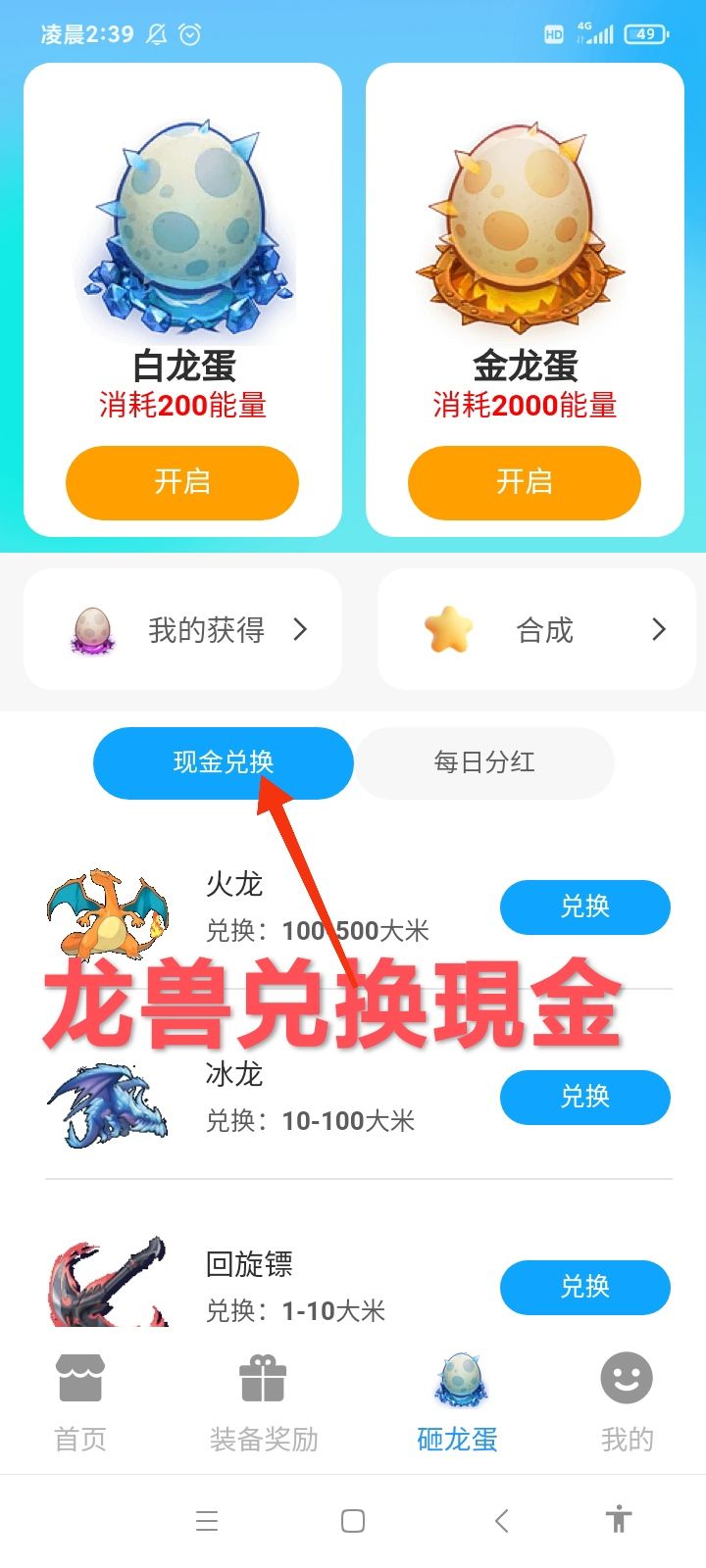Expand 合成 via its chevron arrow
The height and width of the screenshot is (1568, 706).
[658, 629]
